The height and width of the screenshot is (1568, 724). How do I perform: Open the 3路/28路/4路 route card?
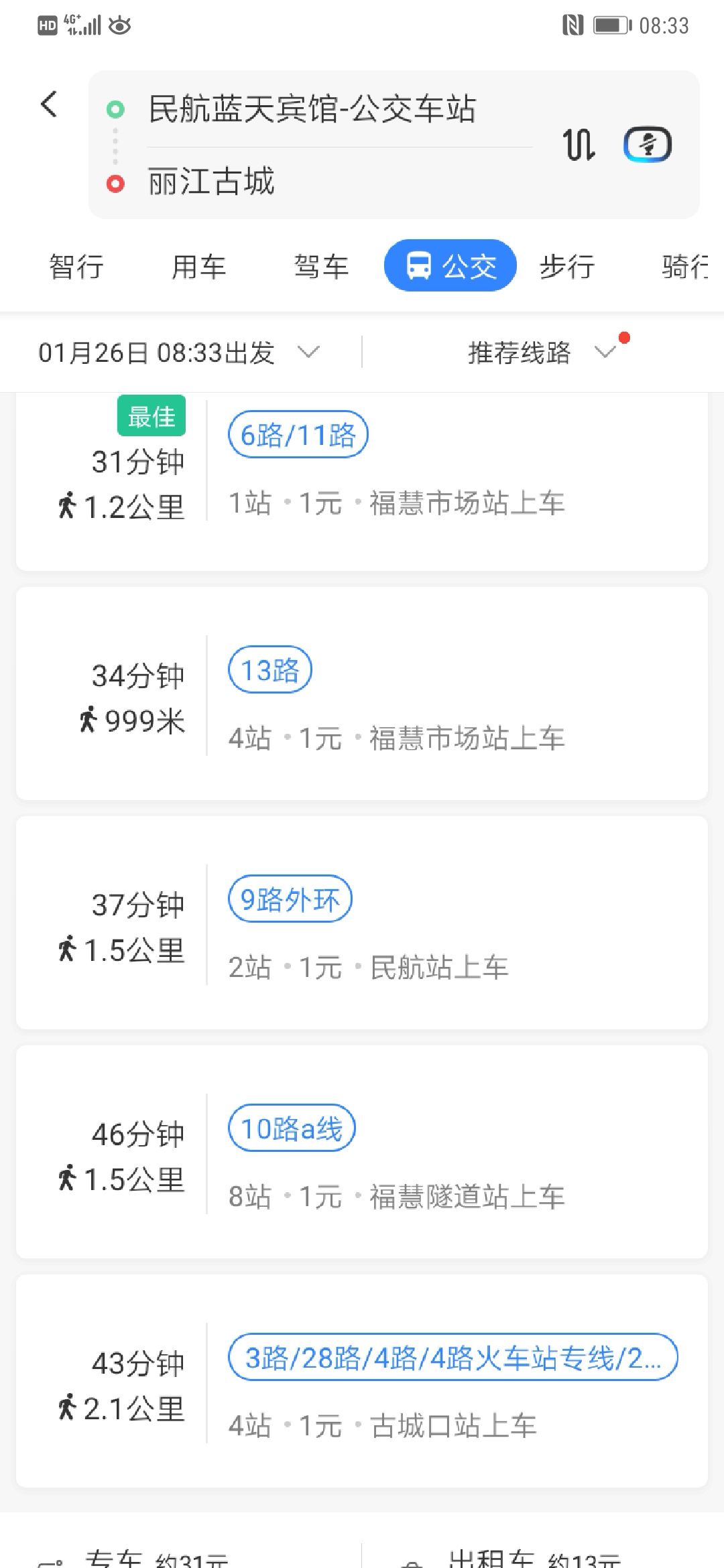click(362, 1381)
